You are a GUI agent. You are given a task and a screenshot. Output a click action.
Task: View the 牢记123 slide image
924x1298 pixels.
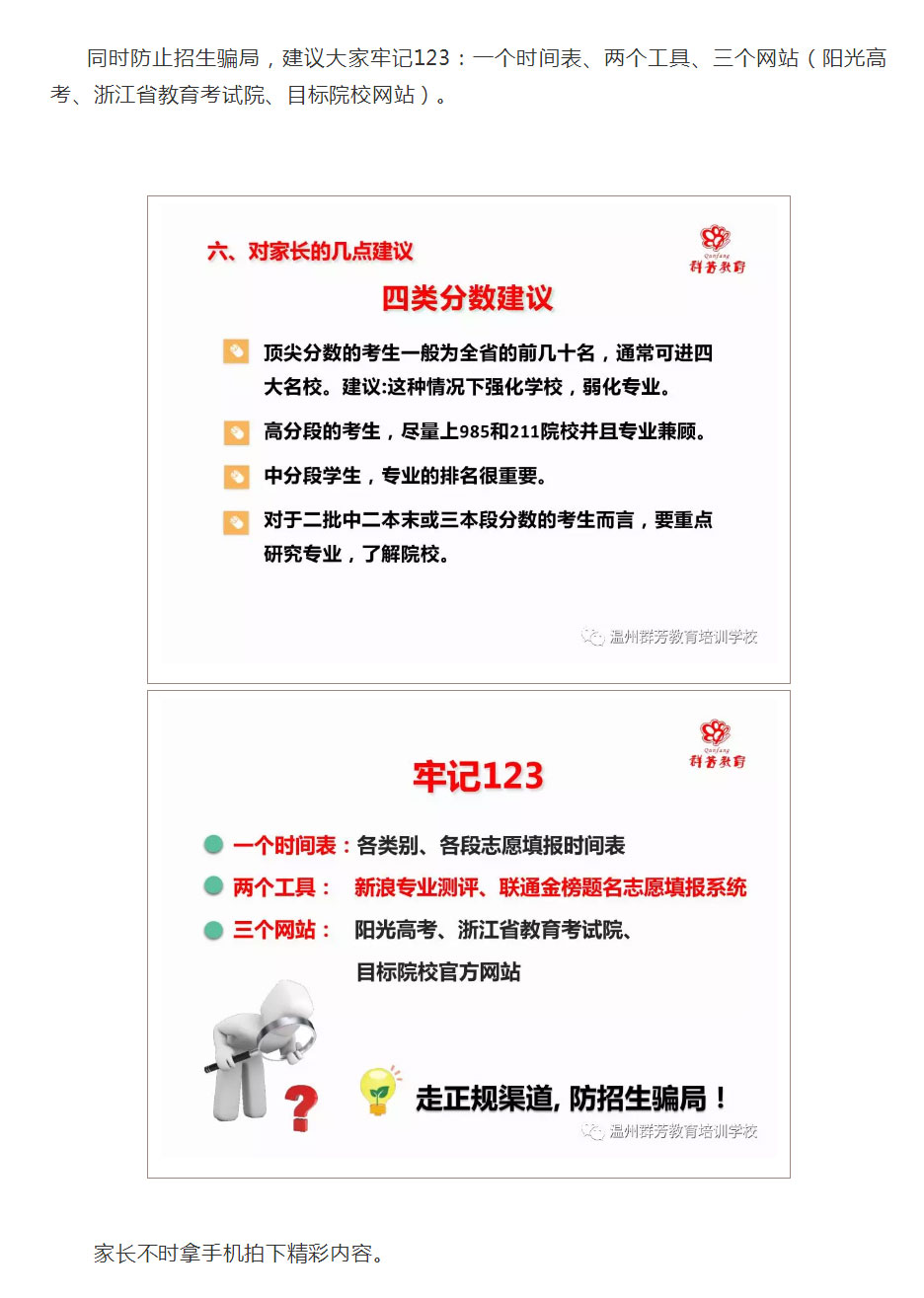tap(468, 934)
